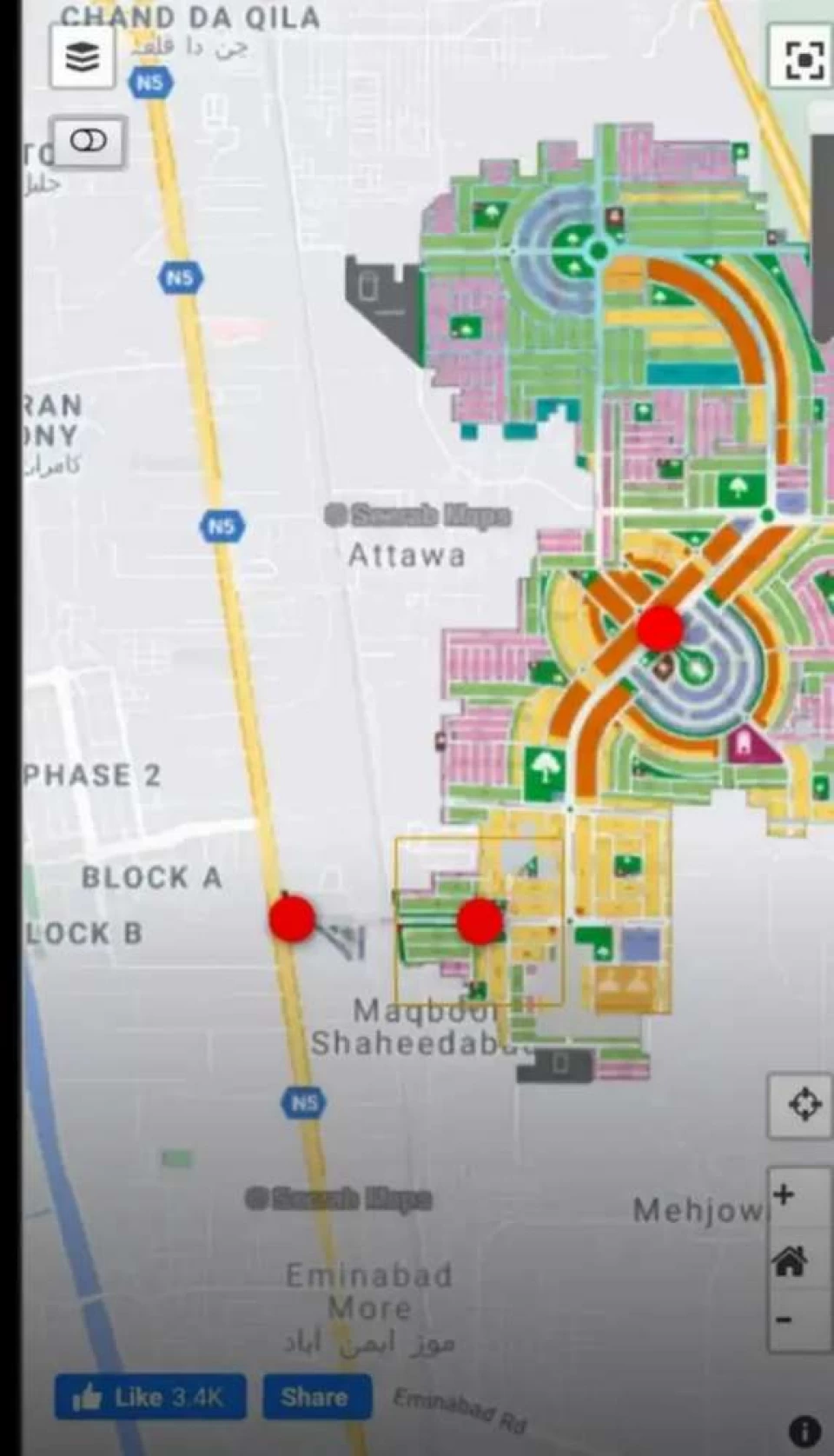Toggle the map overlay switch button
834x1456 pixels.
coord(89,141)
